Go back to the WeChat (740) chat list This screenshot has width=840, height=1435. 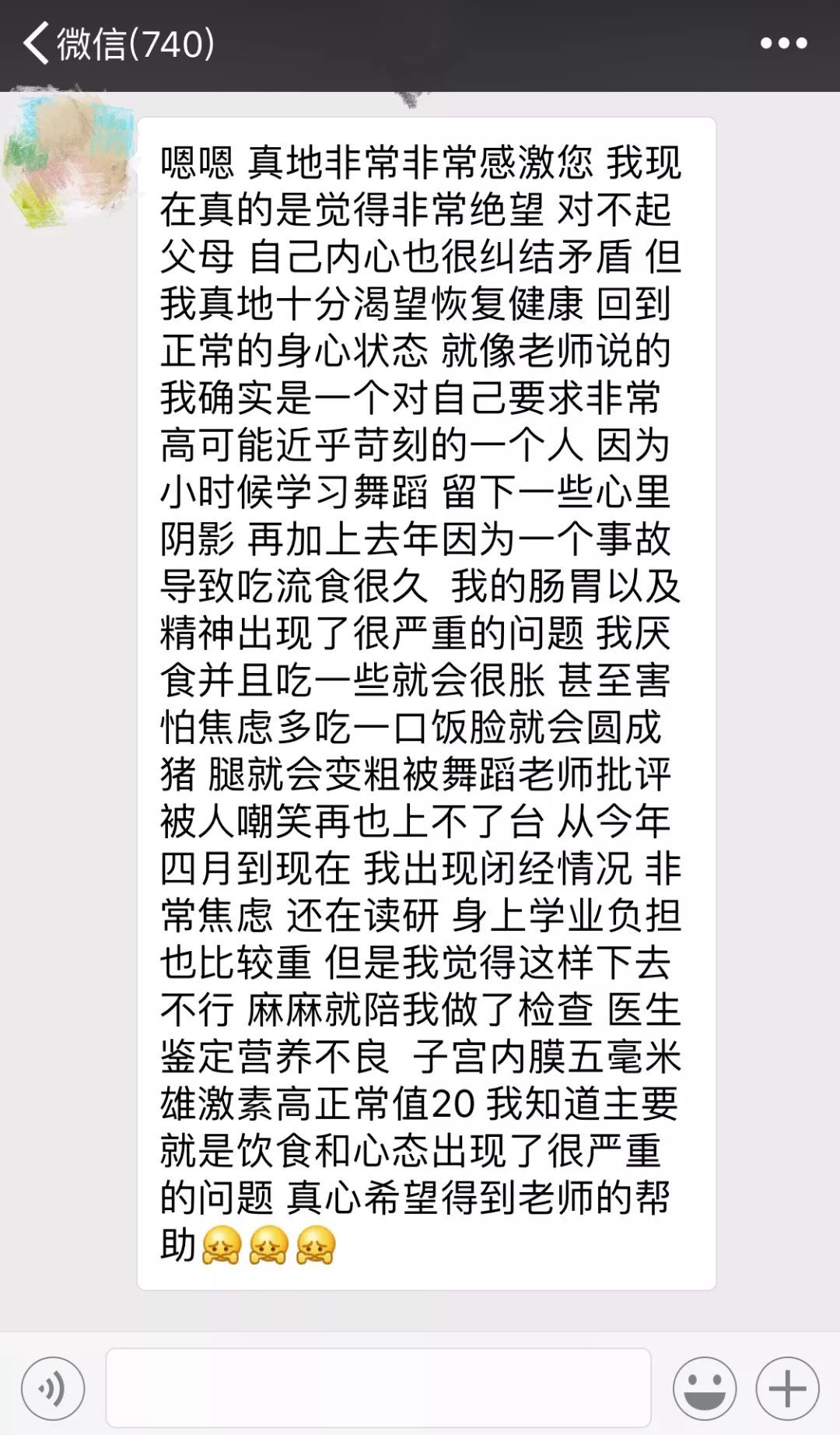coord(118,44)
